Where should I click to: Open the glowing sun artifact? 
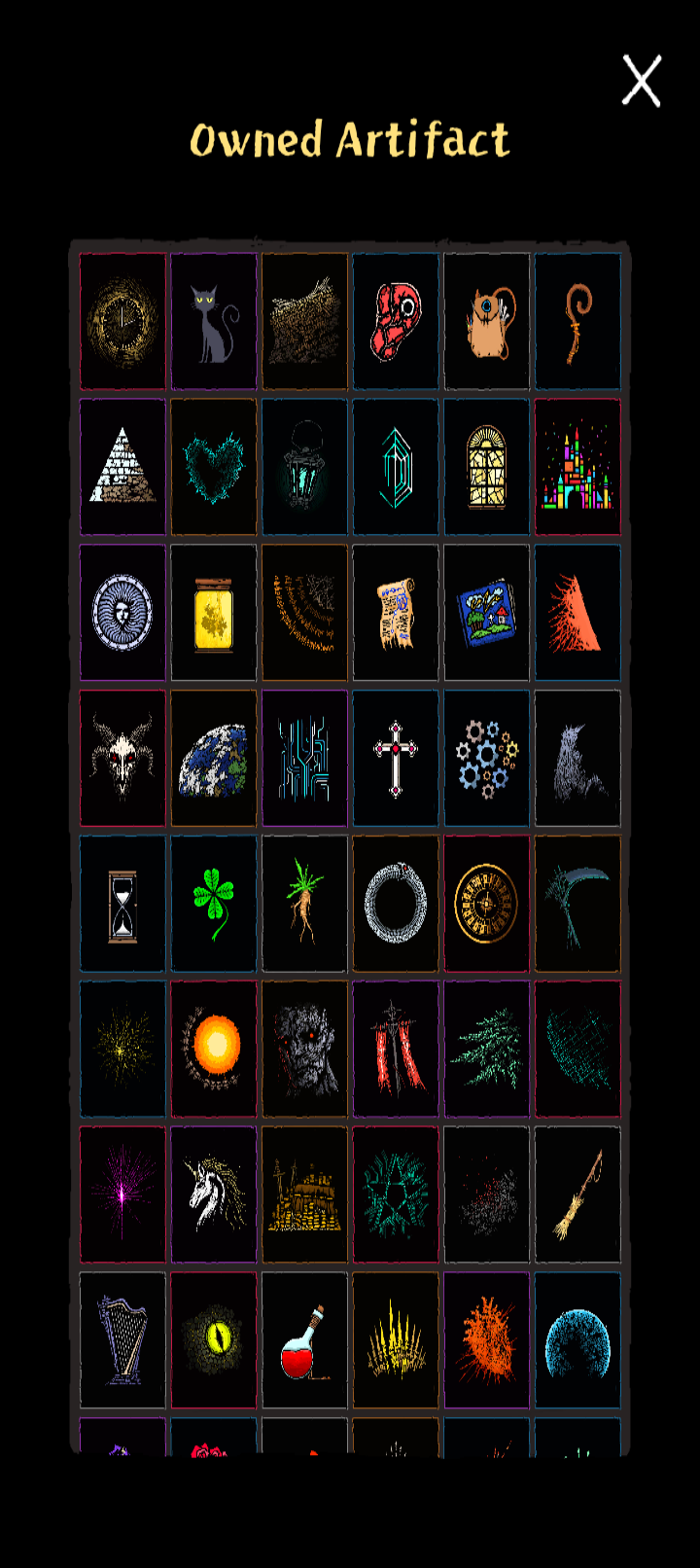tap(214, 1049)
